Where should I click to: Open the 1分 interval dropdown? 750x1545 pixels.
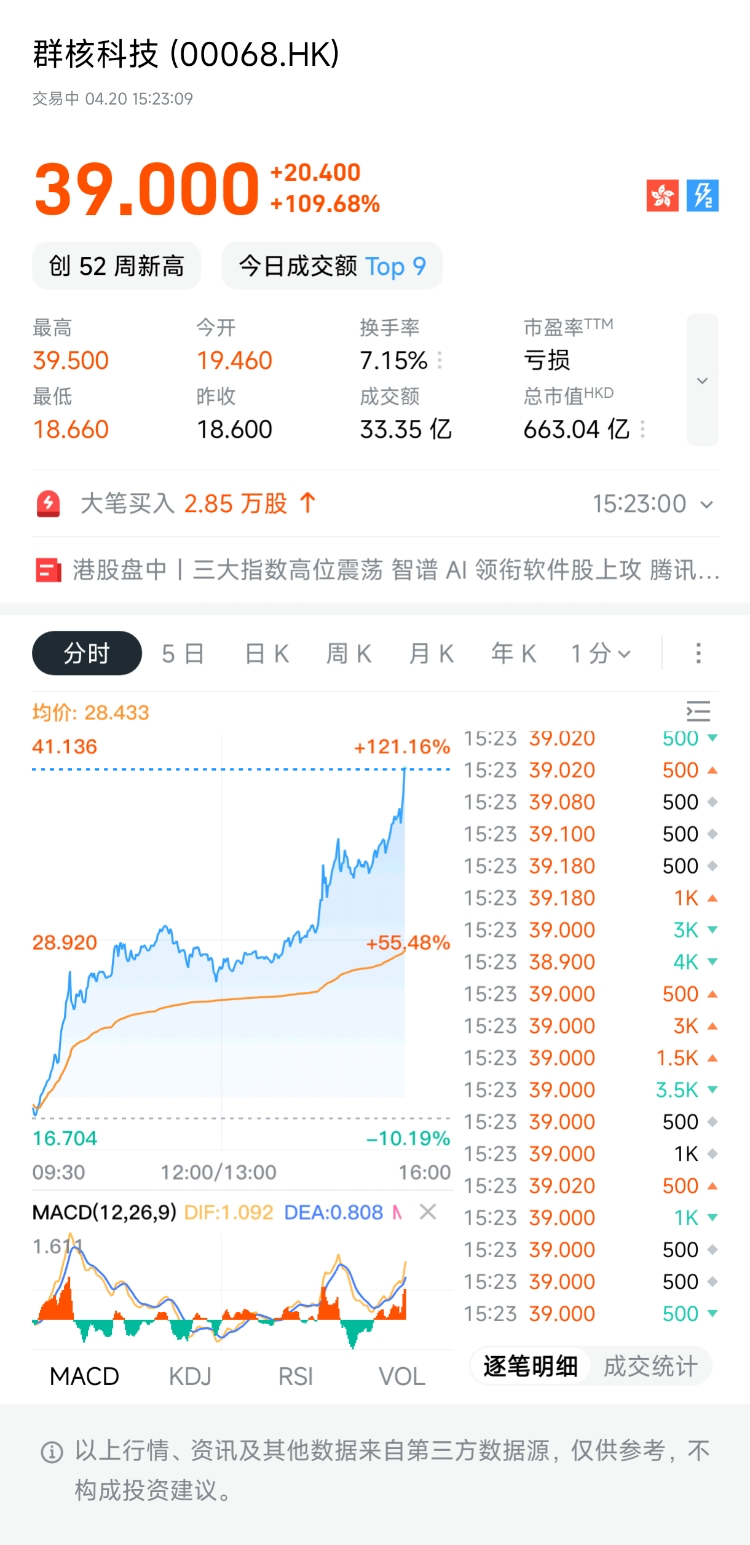601,654
